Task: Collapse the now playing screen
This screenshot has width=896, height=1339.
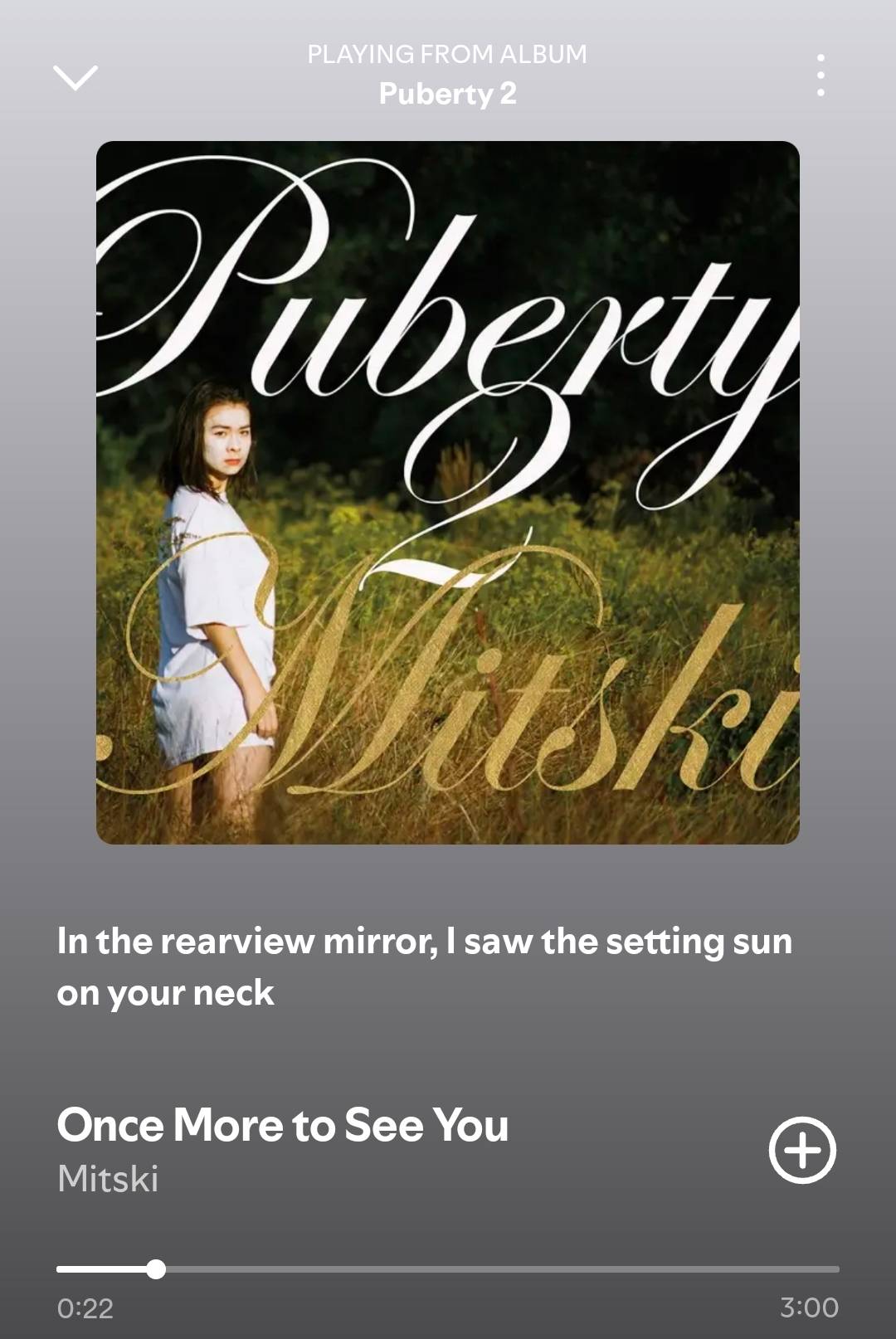Action: click(75, 77)
